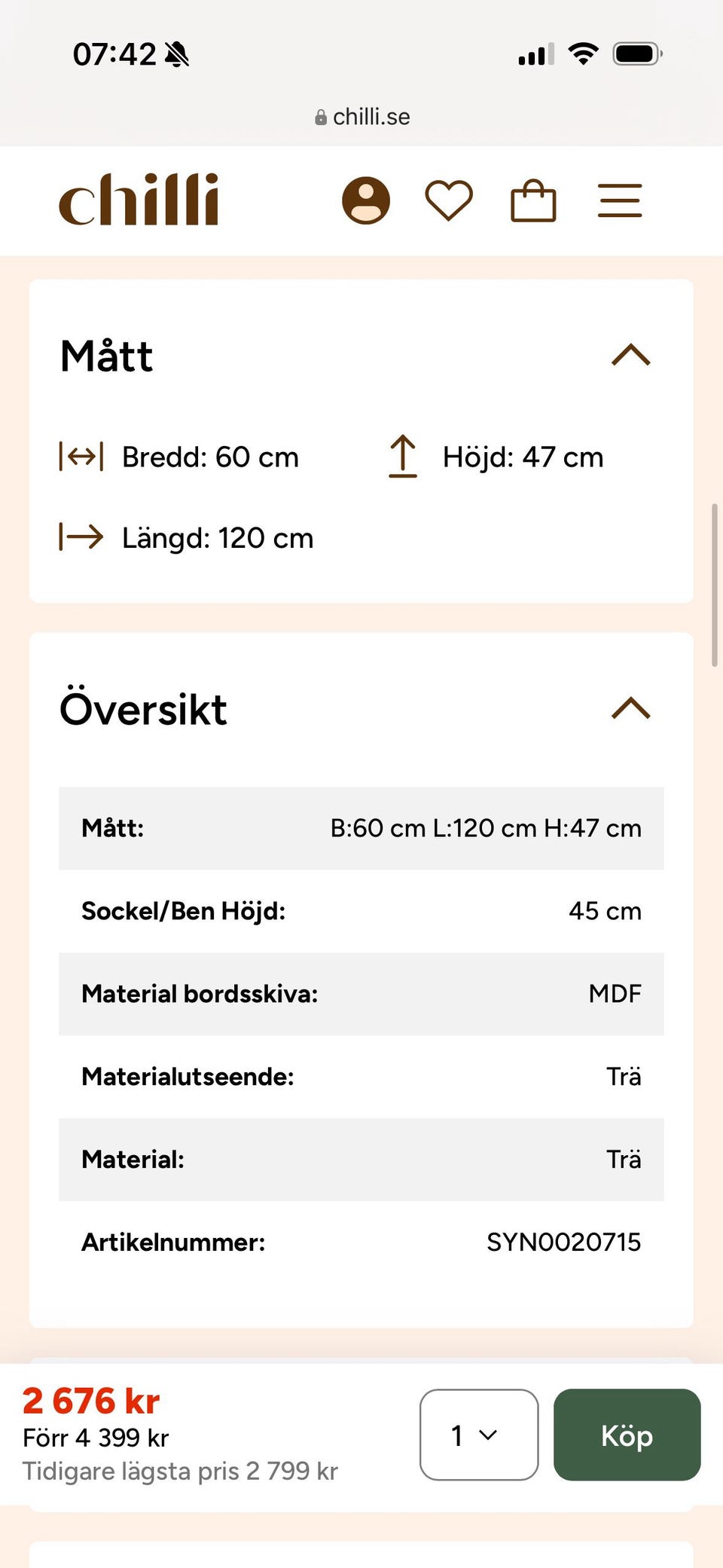Collapse the Mått section
The height and width of the screenshot is (1568, 723).
(631, 355)
